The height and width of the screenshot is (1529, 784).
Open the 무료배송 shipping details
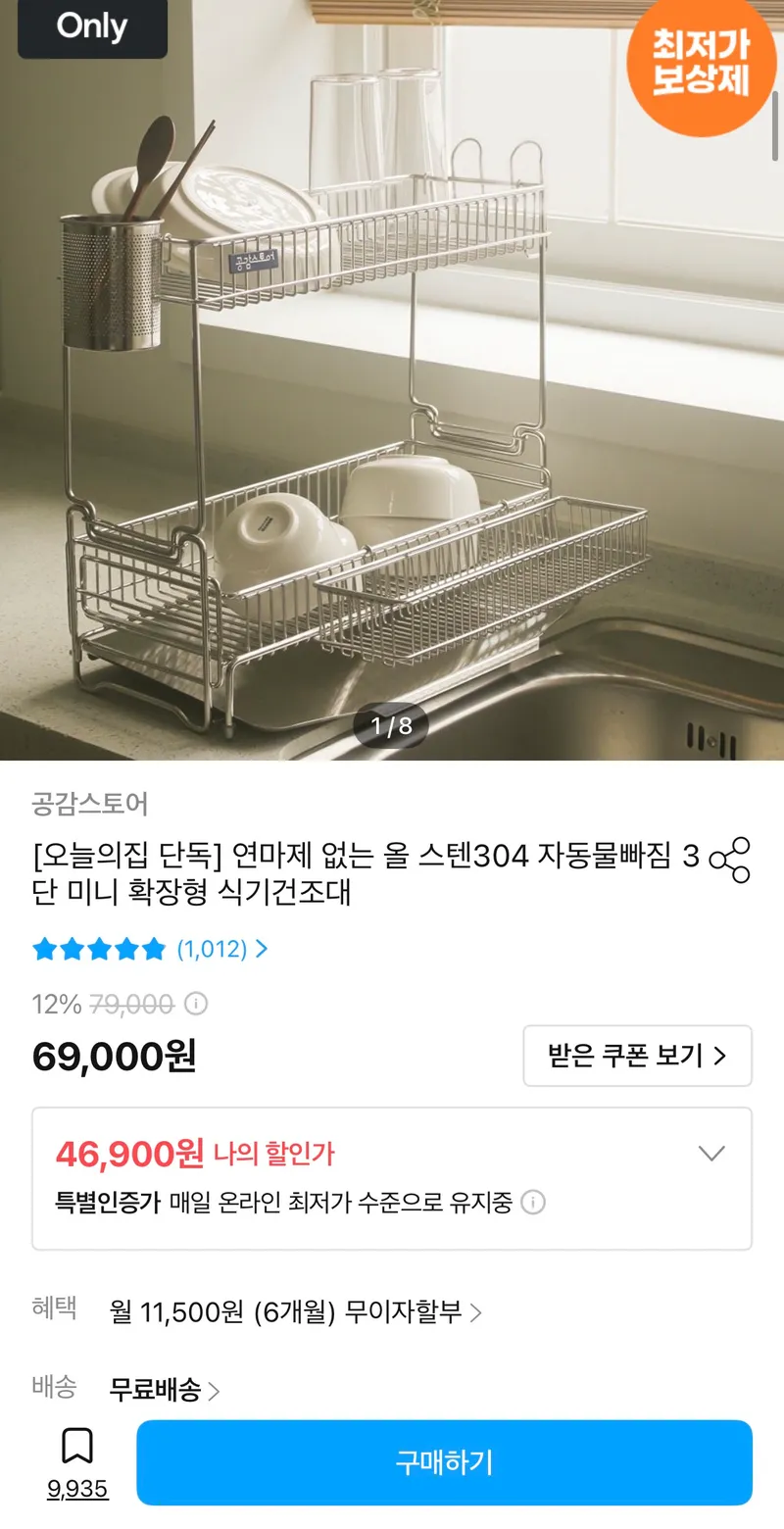coord(165,1390)
